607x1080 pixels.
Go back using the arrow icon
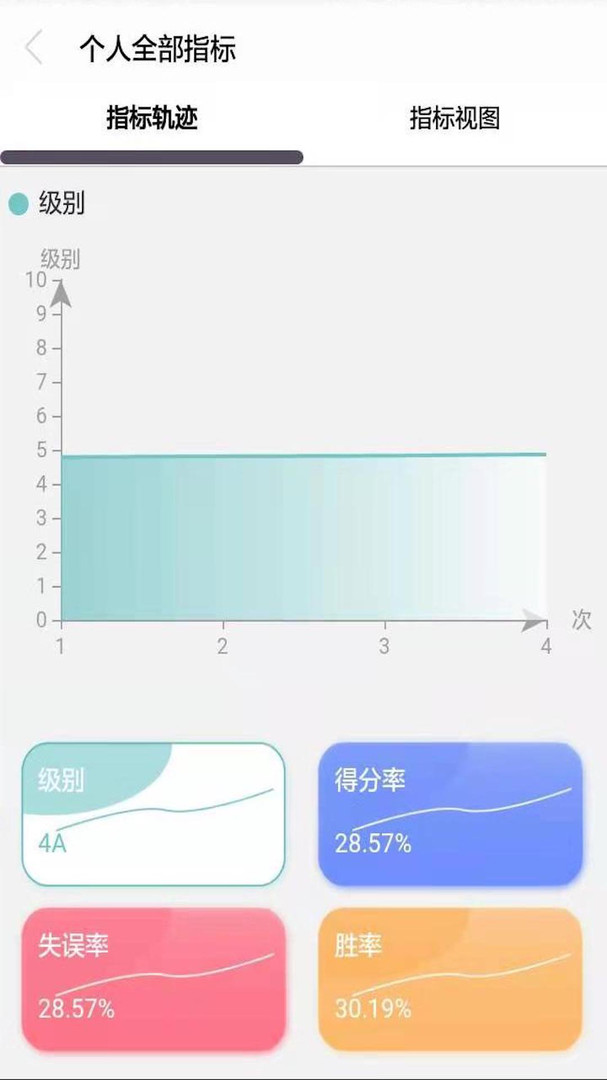[x=35, y=48]
